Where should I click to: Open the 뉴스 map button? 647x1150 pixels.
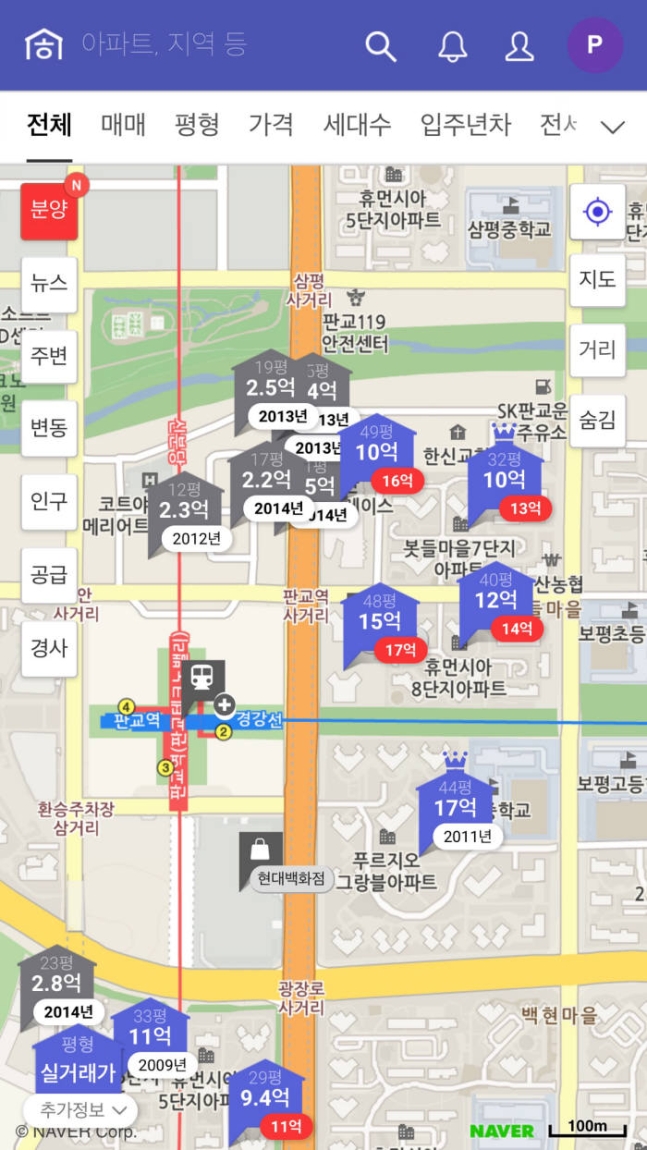pos(49,285)
